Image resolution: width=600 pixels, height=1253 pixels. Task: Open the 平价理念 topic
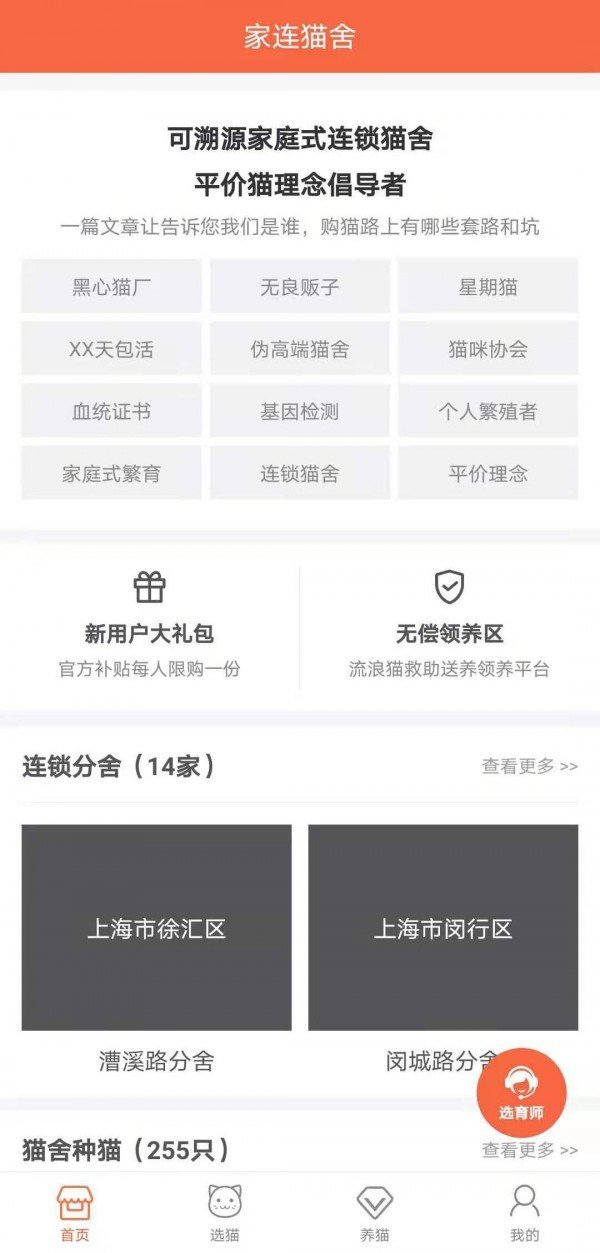tap(488, 473)
